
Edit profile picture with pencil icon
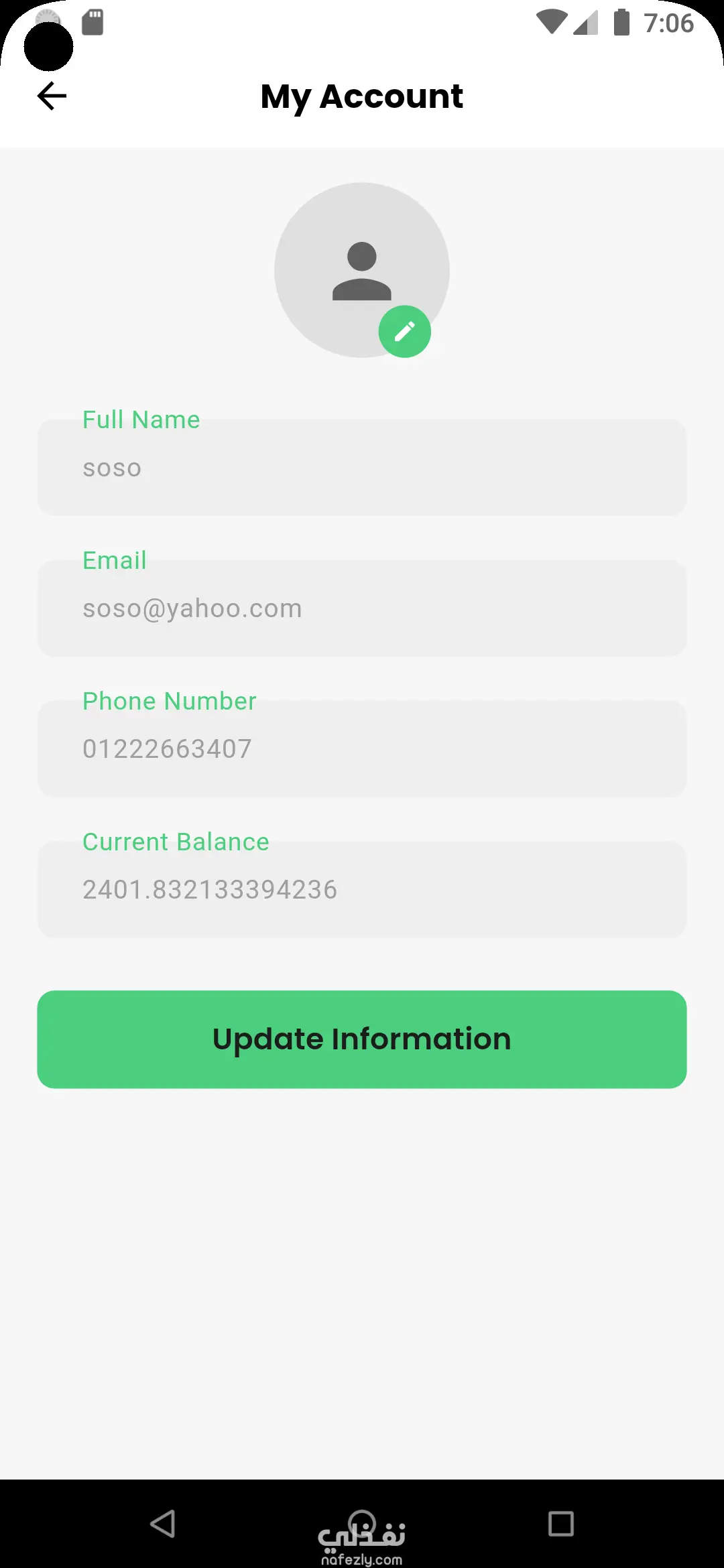(x=404, y=332)
